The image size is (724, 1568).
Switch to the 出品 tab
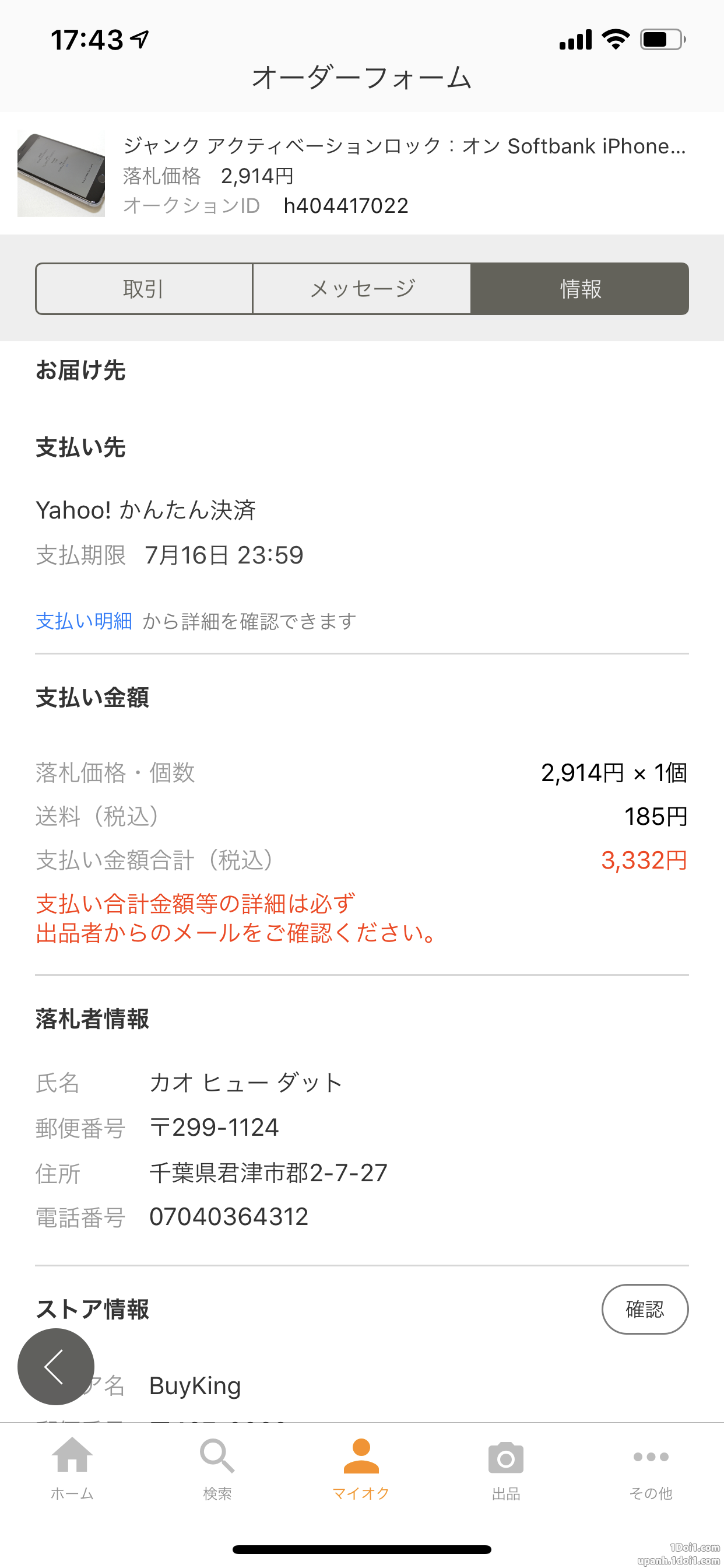(x=505, y=1468)
